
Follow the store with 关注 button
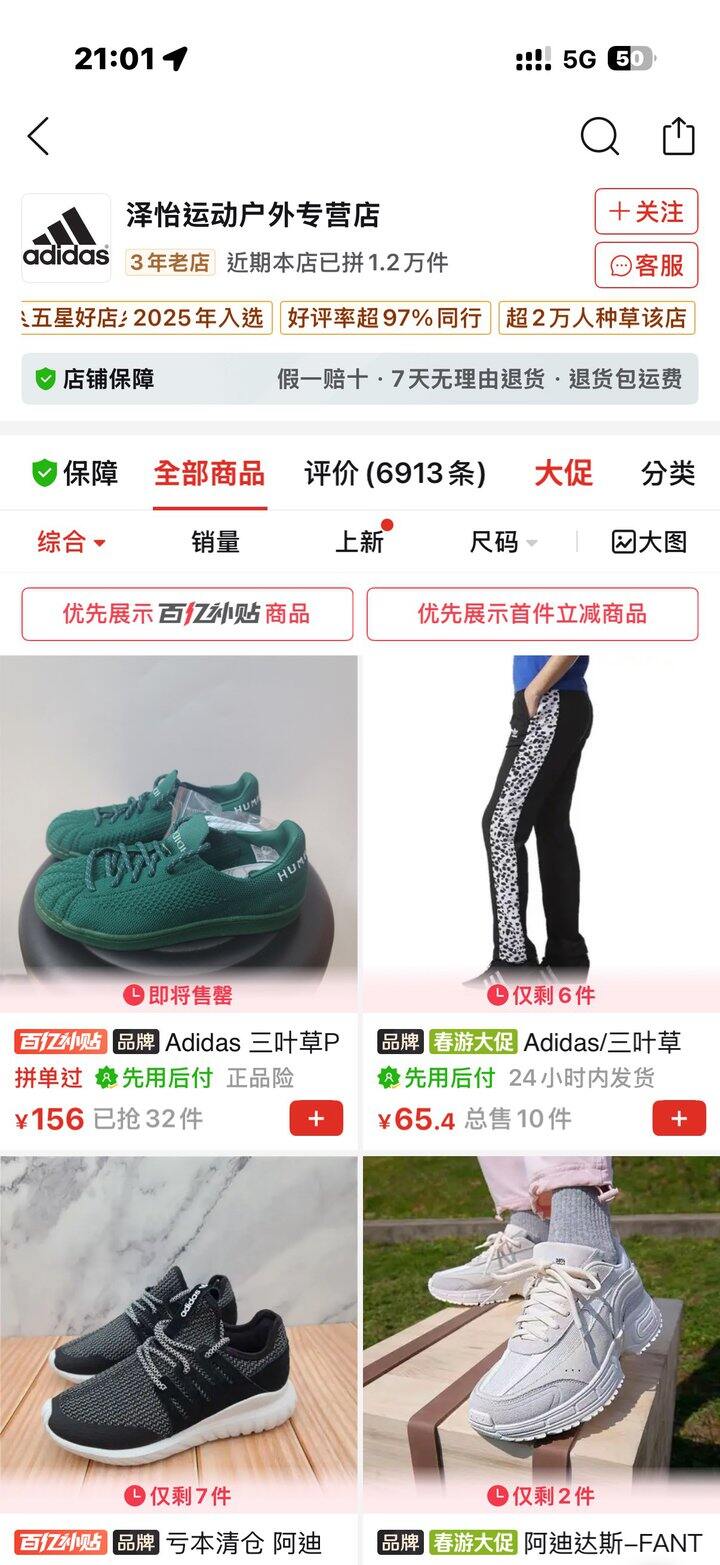(646, 212)
